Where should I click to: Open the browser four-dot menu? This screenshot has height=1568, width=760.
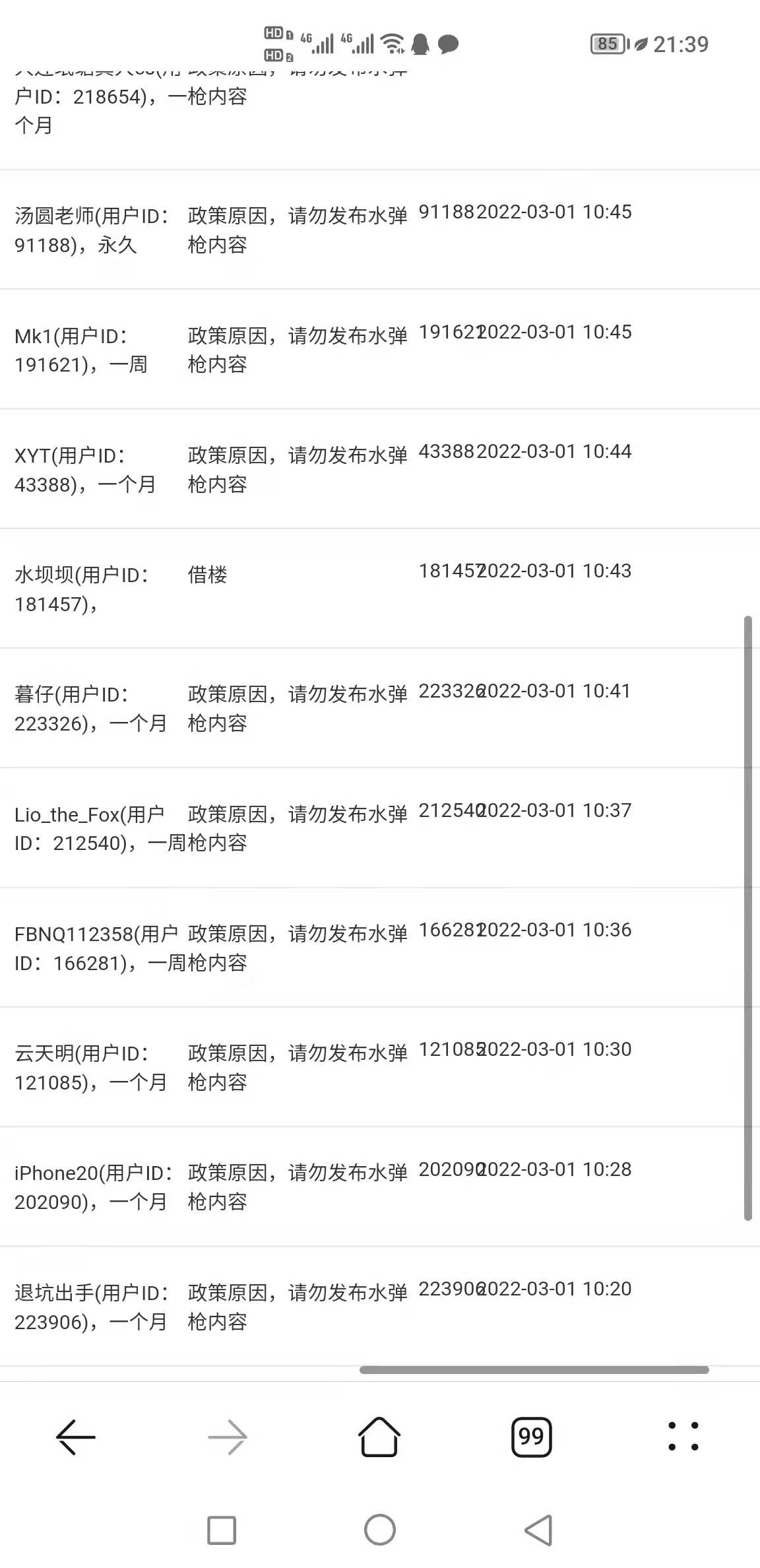(x=683, y=1437)
